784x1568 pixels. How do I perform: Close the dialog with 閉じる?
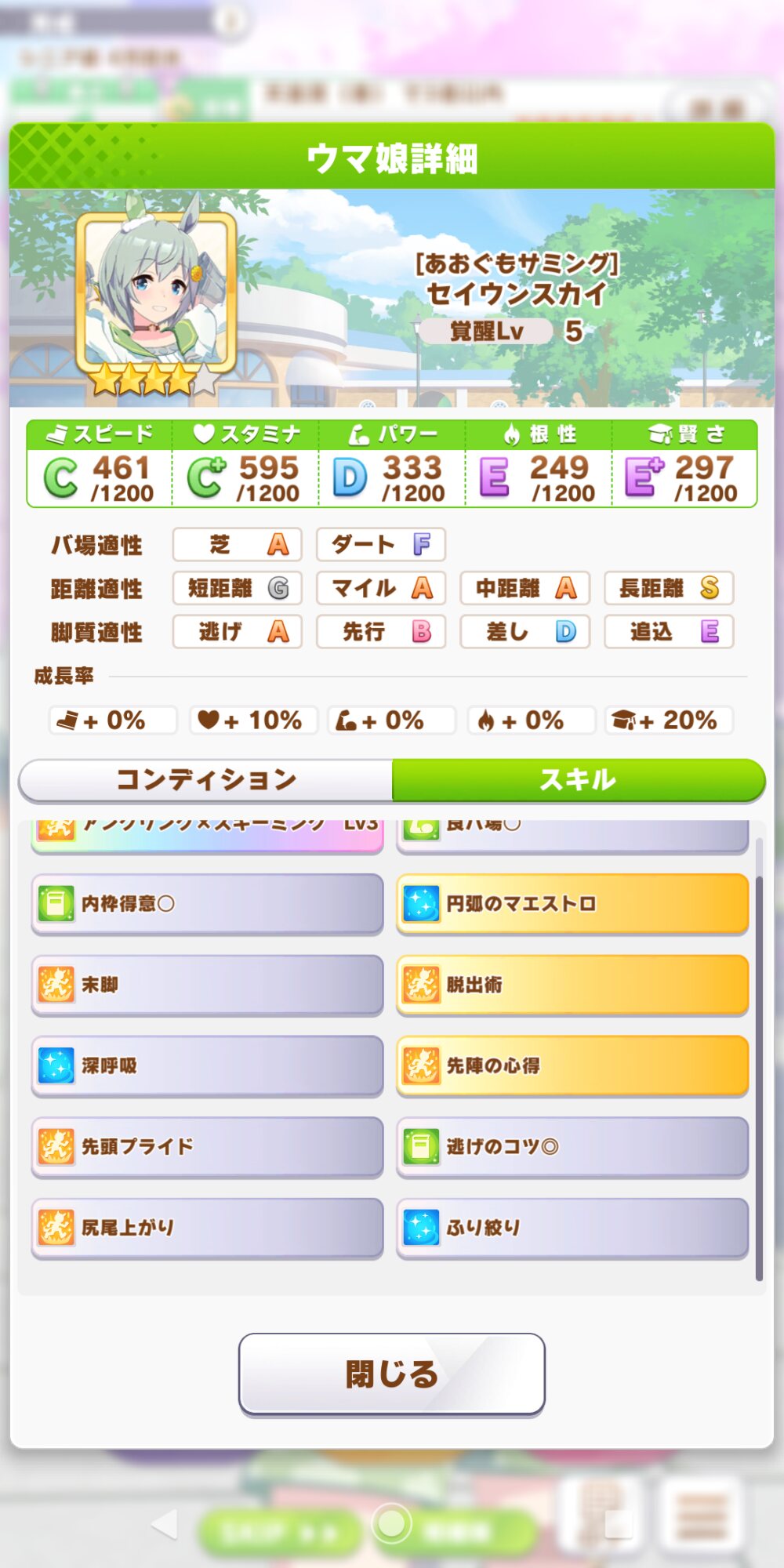tap(391, 1374)
